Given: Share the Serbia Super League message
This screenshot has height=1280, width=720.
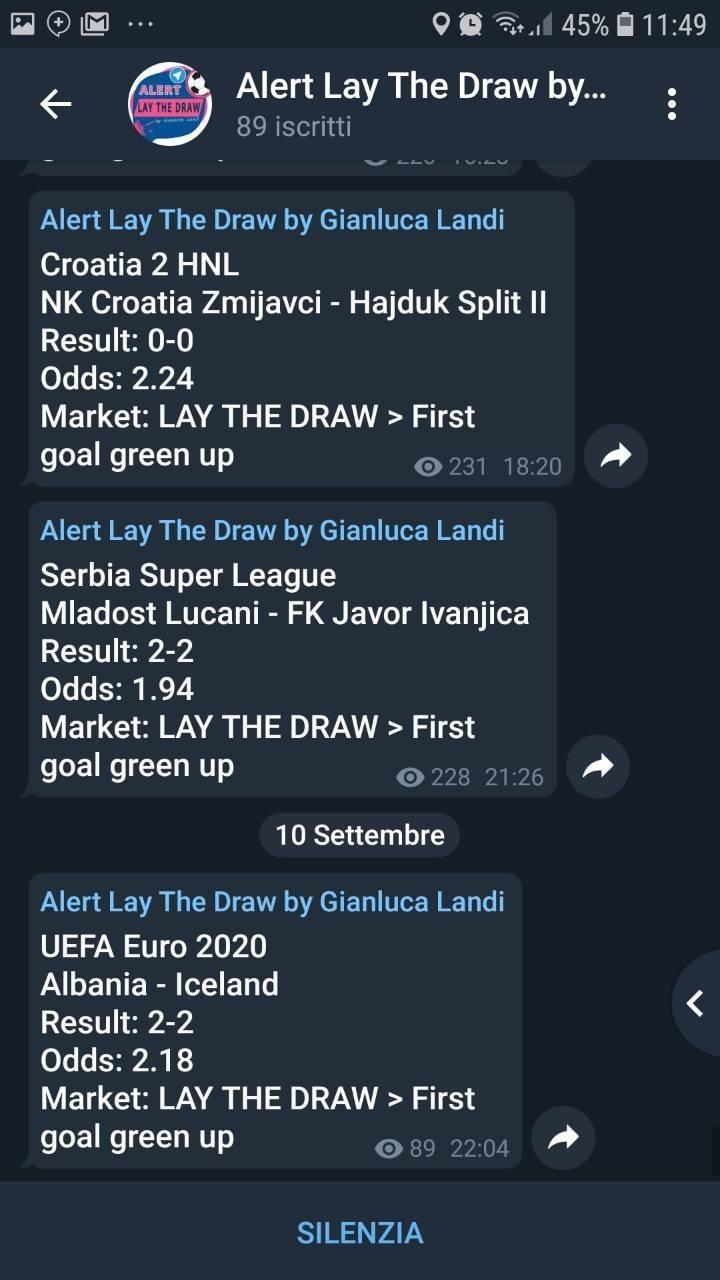Looking at the screenshot, I should (x=597, y=767).
